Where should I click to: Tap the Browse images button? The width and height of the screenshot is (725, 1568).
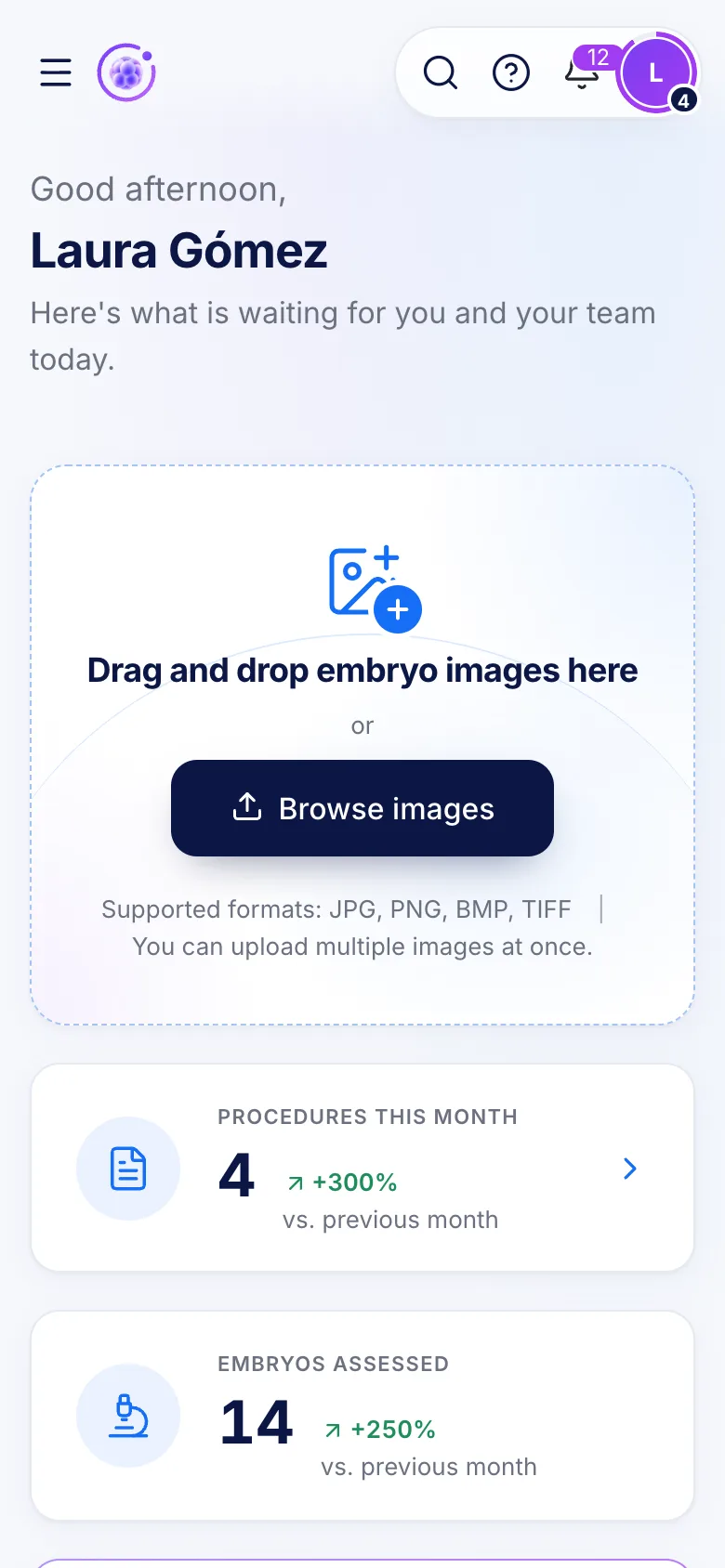point(362,808)
